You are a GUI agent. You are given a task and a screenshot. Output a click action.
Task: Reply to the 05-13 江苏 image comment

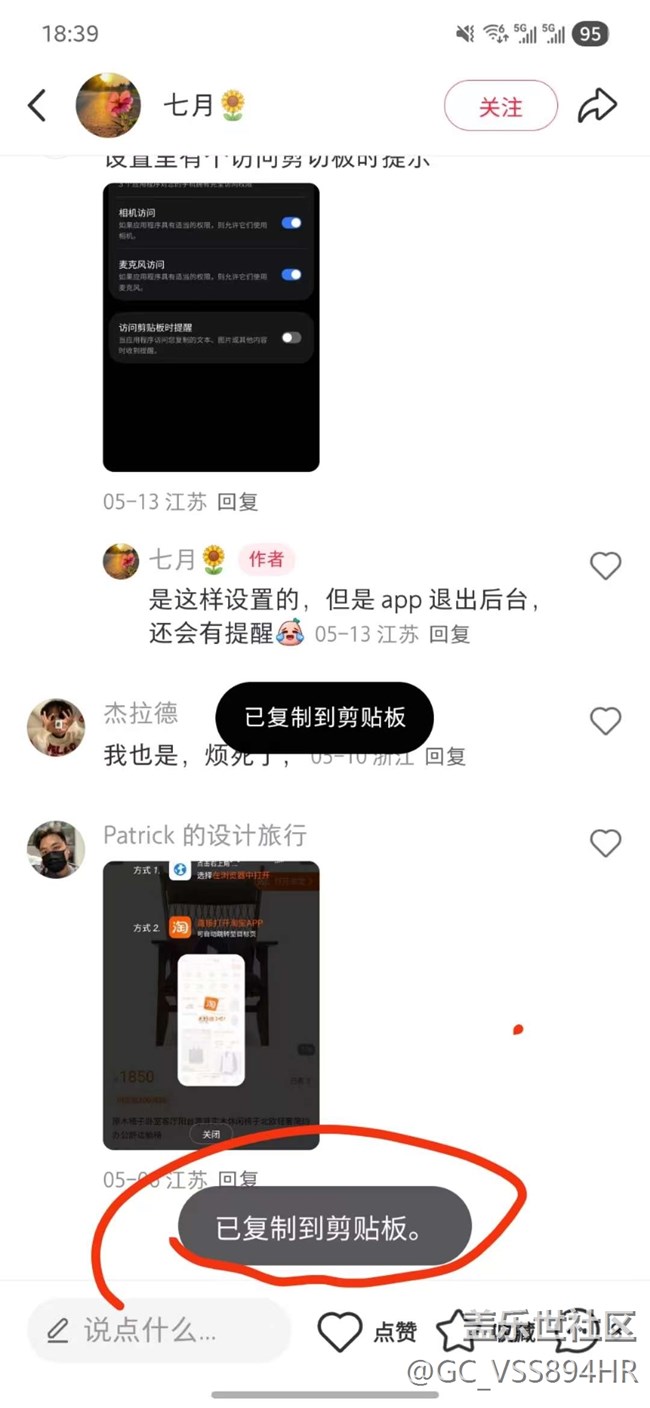point(238,502)
